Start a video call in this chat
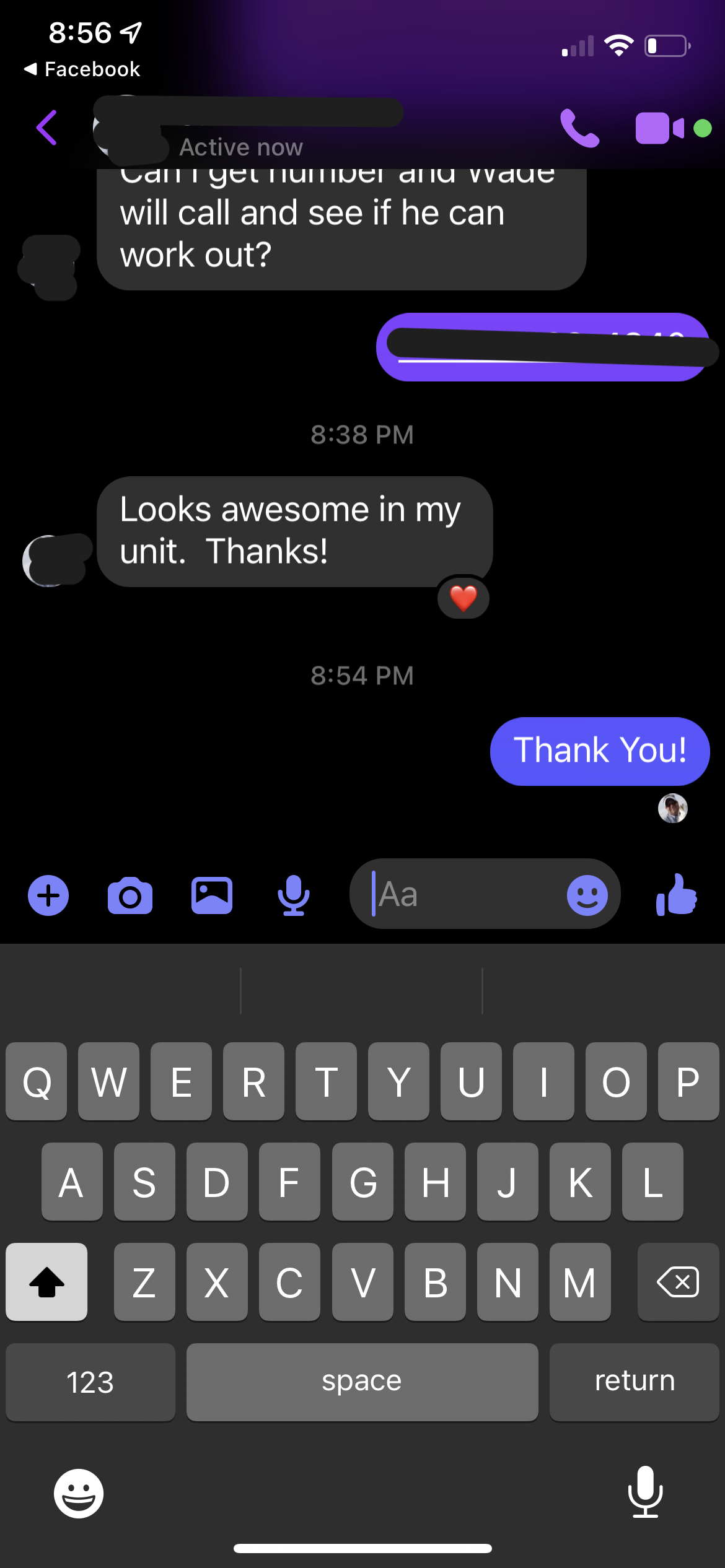 [659, 128]
